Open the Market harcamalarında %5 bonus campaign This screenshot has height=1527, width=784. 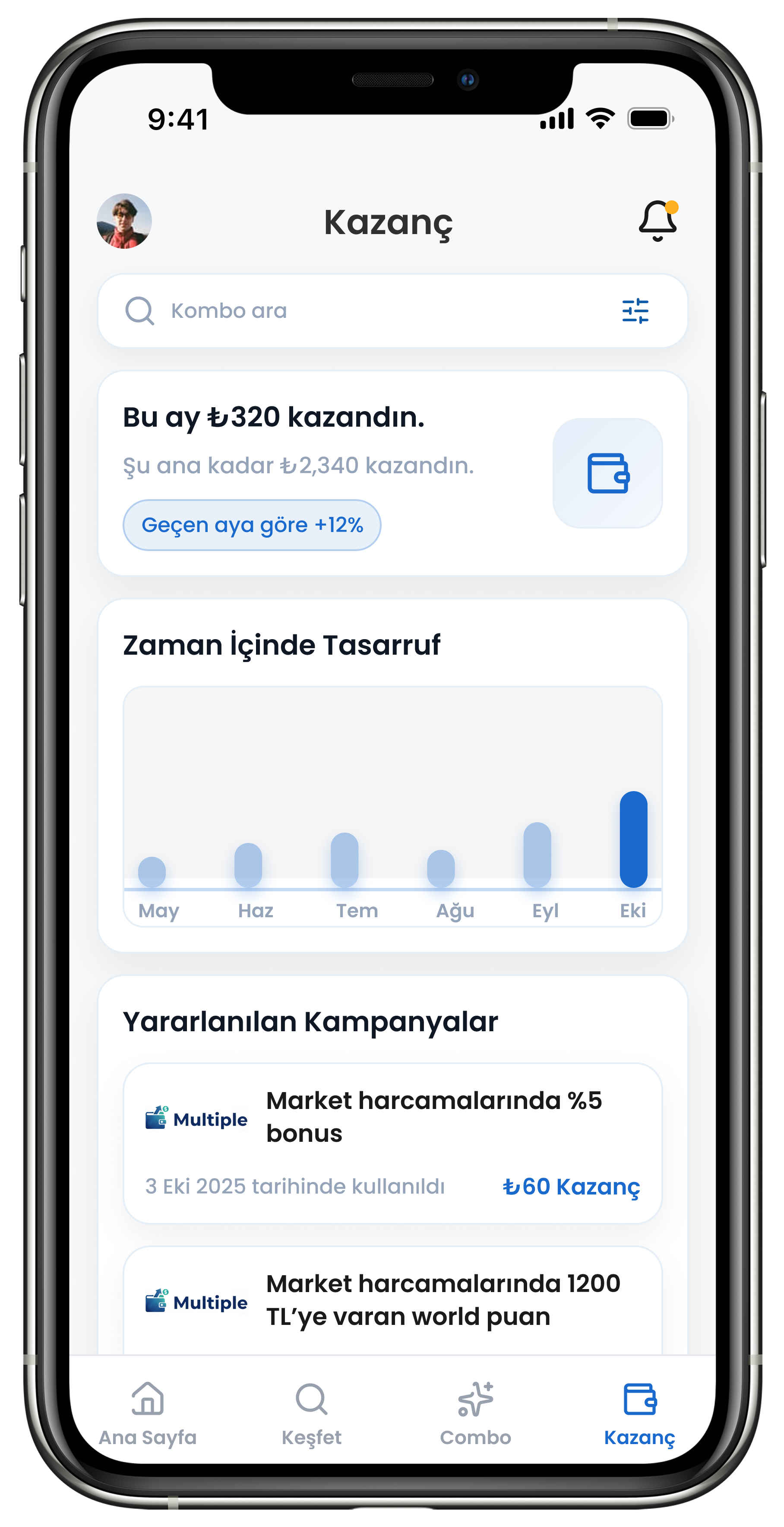392,1143
